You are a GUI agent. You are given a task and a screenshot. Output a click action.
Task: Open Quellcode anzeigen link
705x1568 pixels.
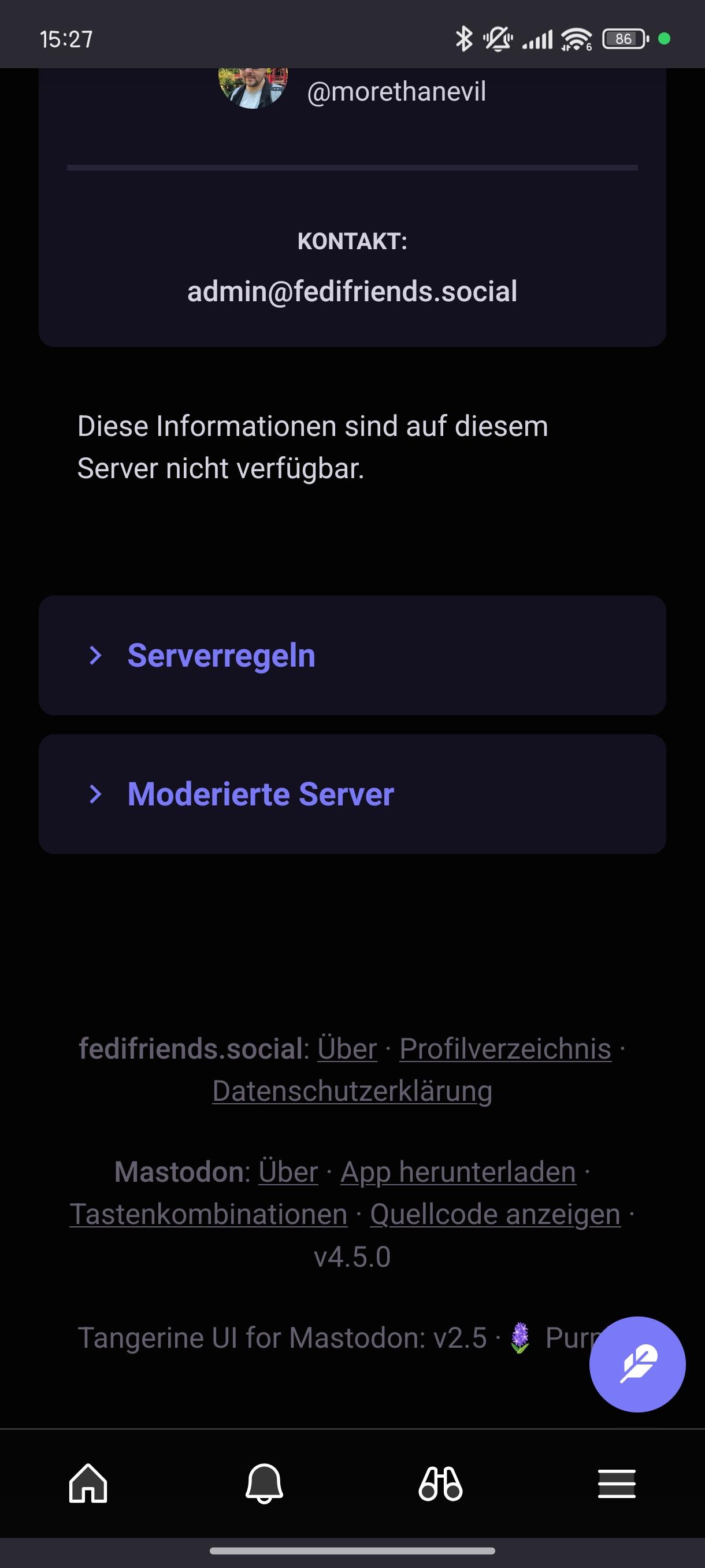(495, 1214)
